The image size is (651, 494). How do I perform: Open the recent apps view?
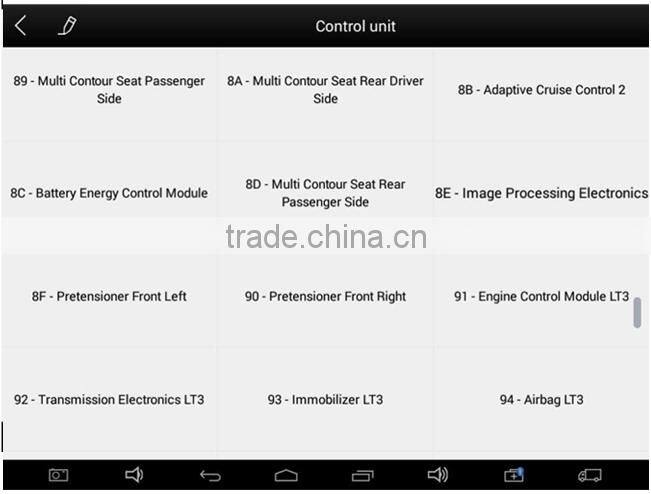362,475
